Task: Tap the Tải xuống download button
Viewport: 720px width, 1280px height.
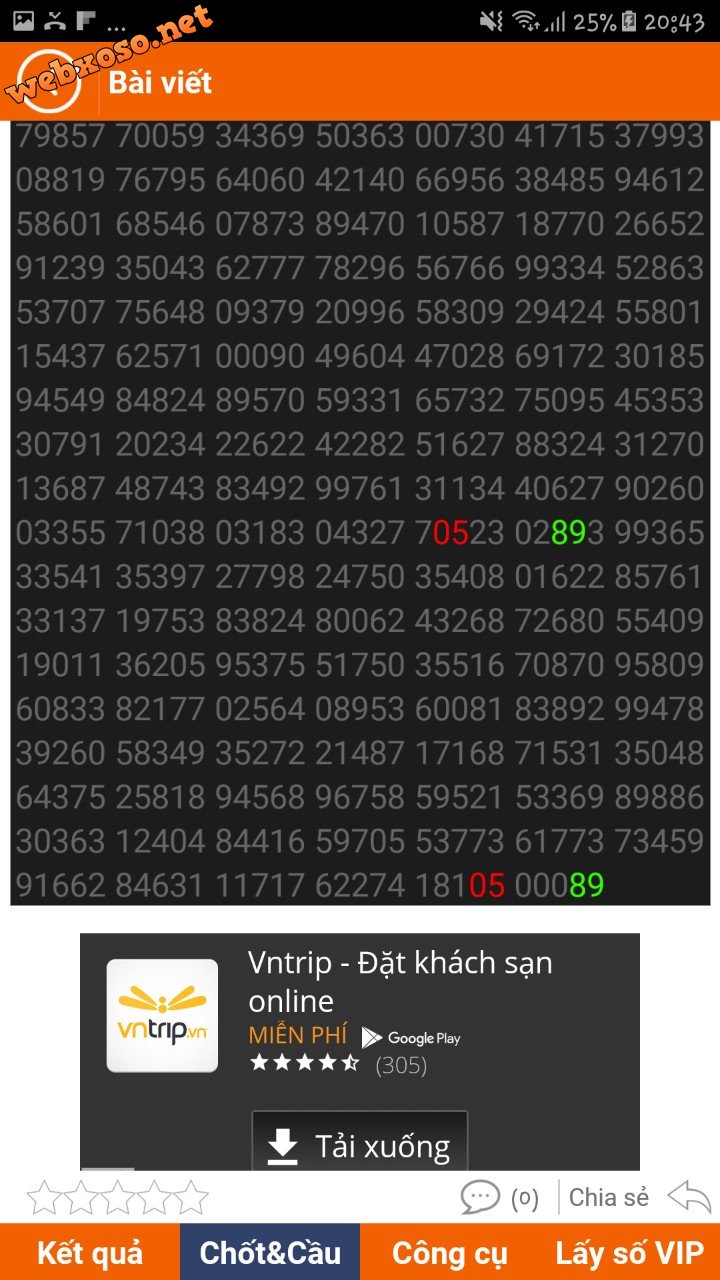Action: [360, 1143]
